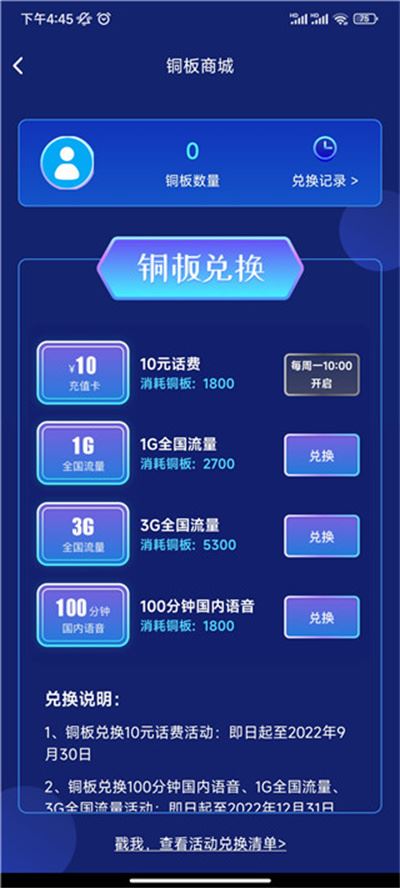Tap 兑换 for 1G全国流量
Screen dimensions: 400x888
pyautogui.click(x=321, y=455)
